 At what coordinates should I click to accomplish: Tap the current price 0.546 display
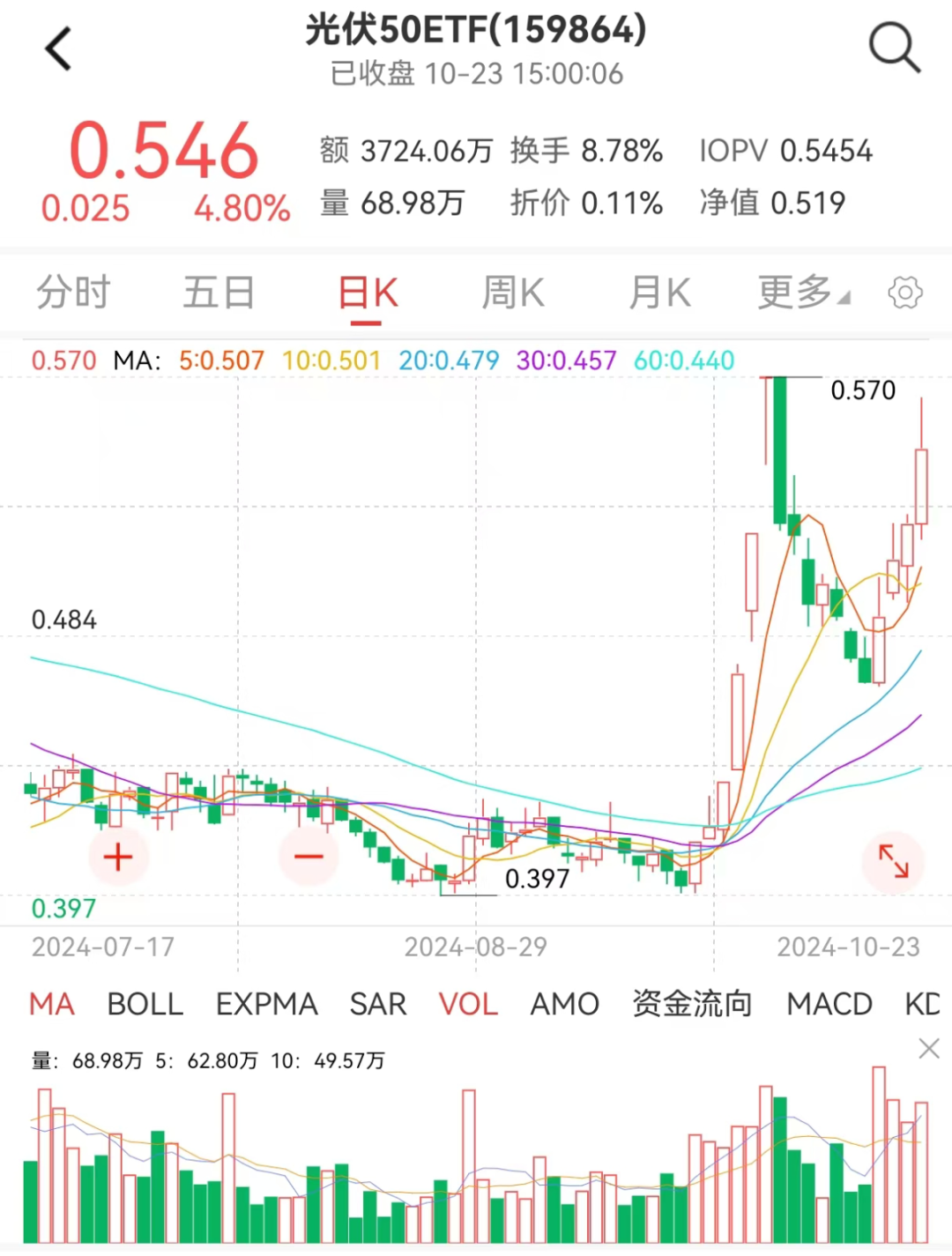tap(163, 150)
